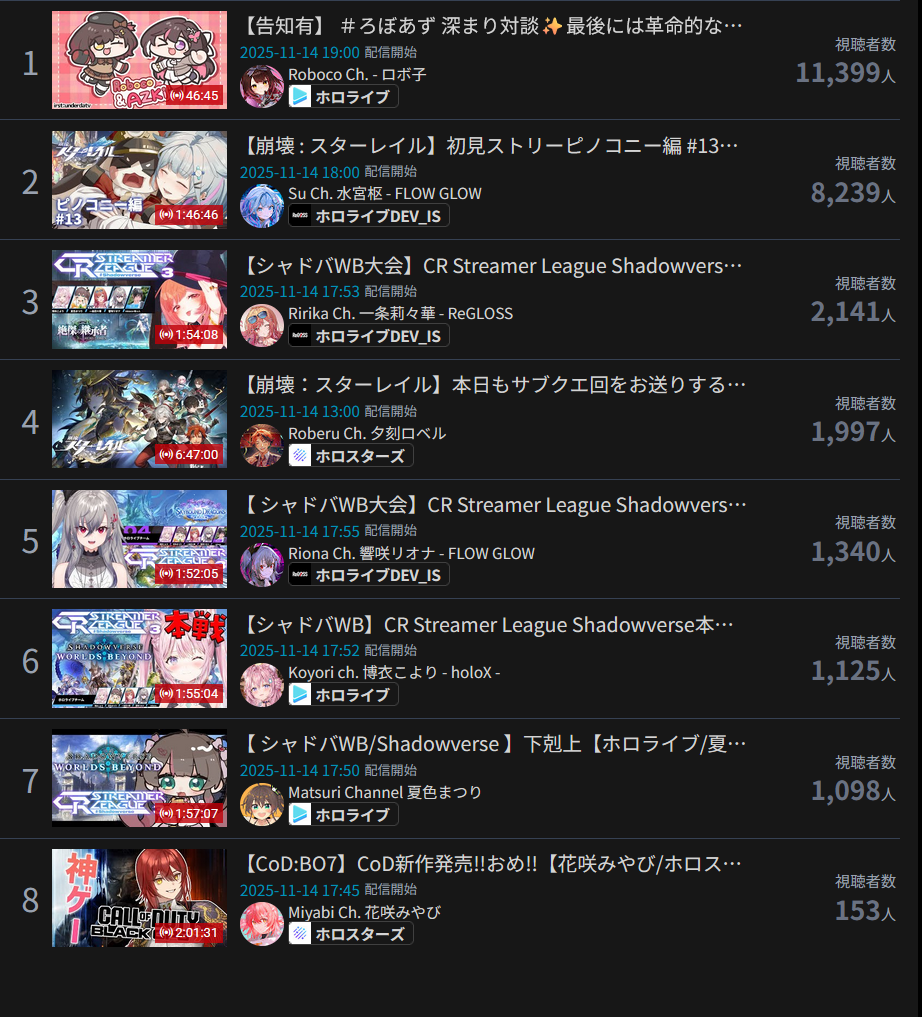Visit the Riona Ch. 響咲リオナ channel
The image size is (922, 1017).
(x=411, y=553)
